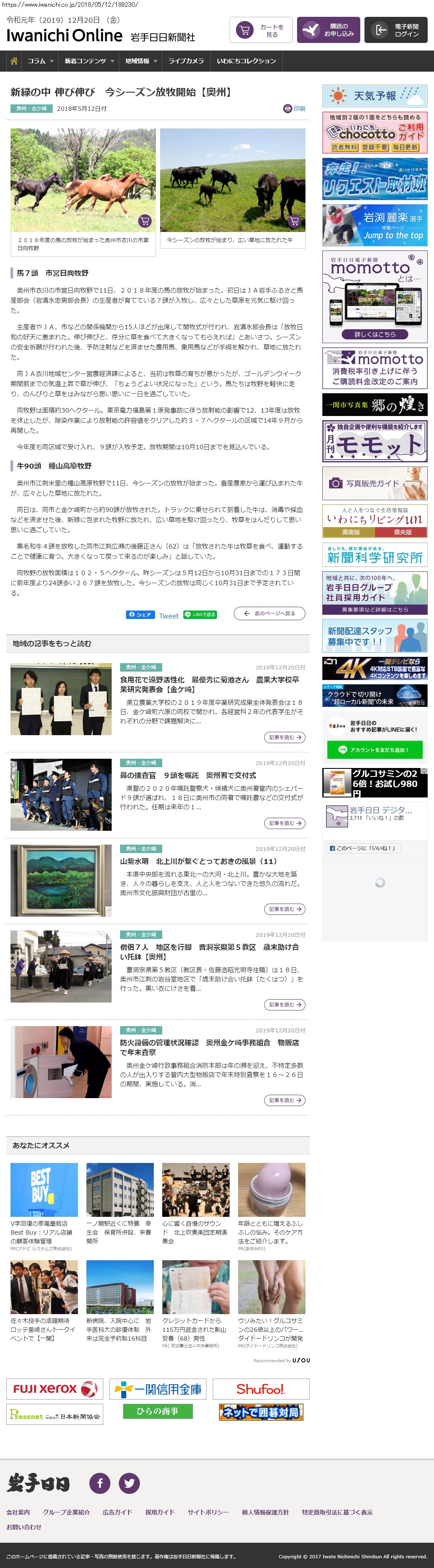Open the Twitter icon in the footer
Viewport: 434px width, 1568px height.
[129, 1483]
